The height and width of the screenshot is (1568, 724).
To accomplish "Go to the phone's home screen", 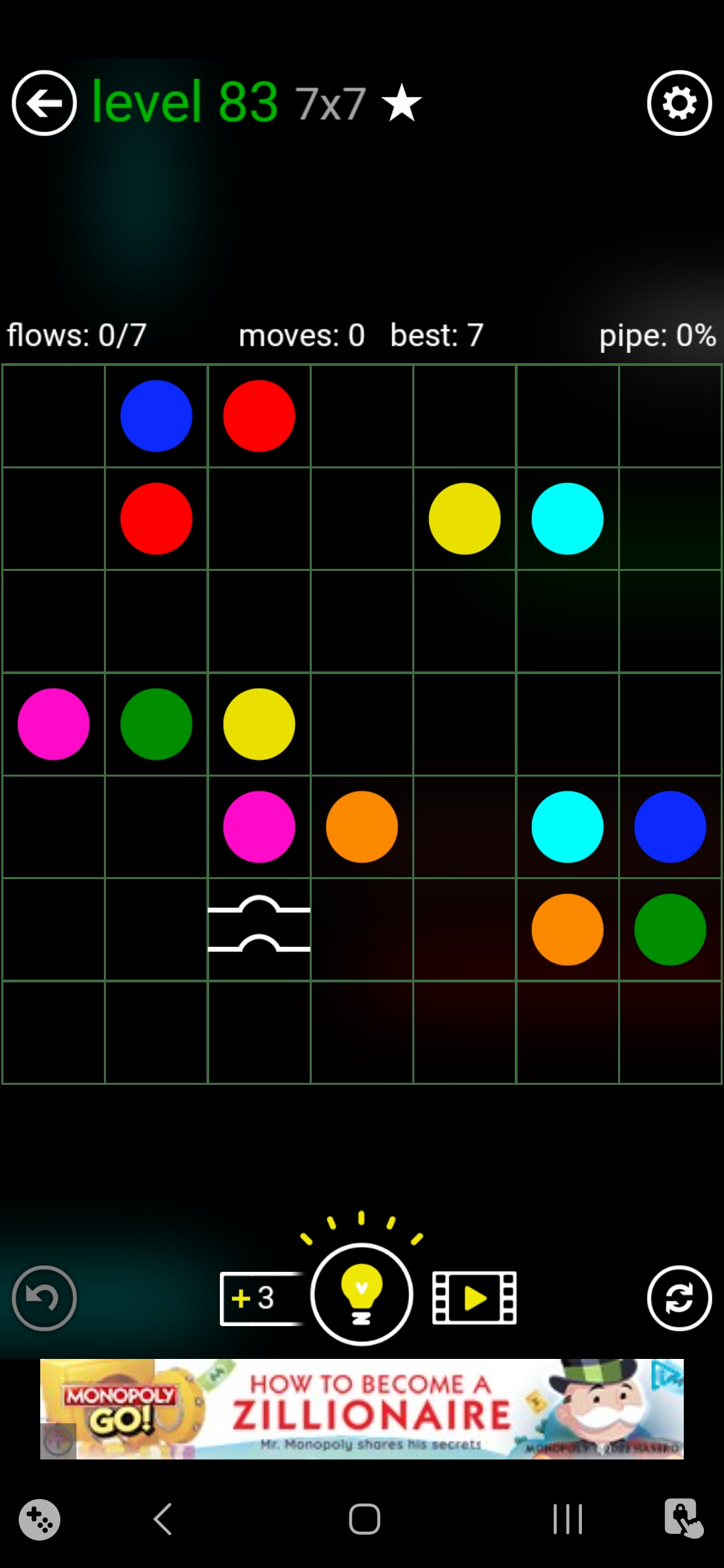I will [364, 1518].
